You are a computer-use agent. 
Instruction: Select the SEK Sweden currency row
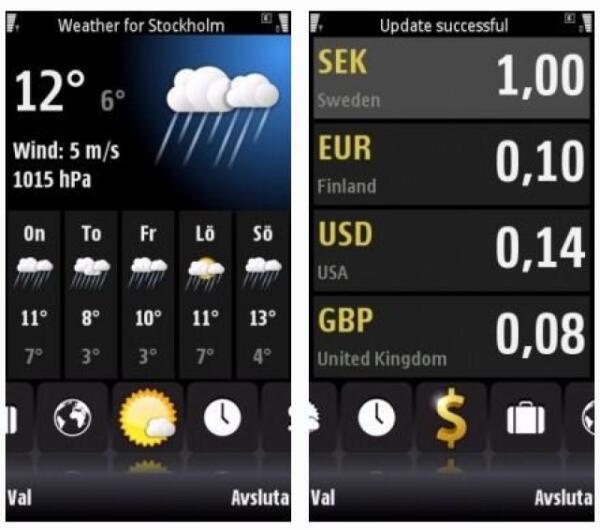[x=451, y=79]
